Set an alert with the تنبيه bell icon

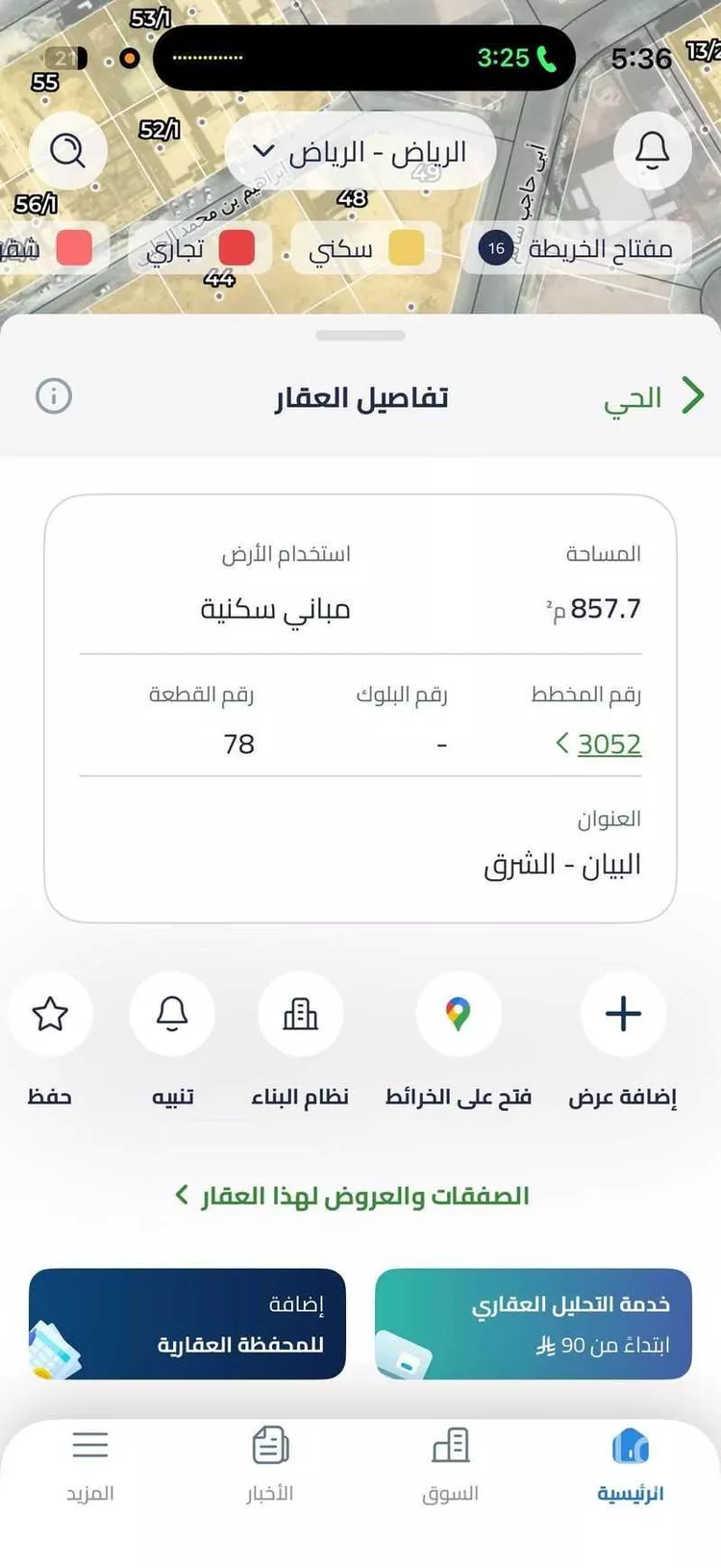(x=172, y=1014)
